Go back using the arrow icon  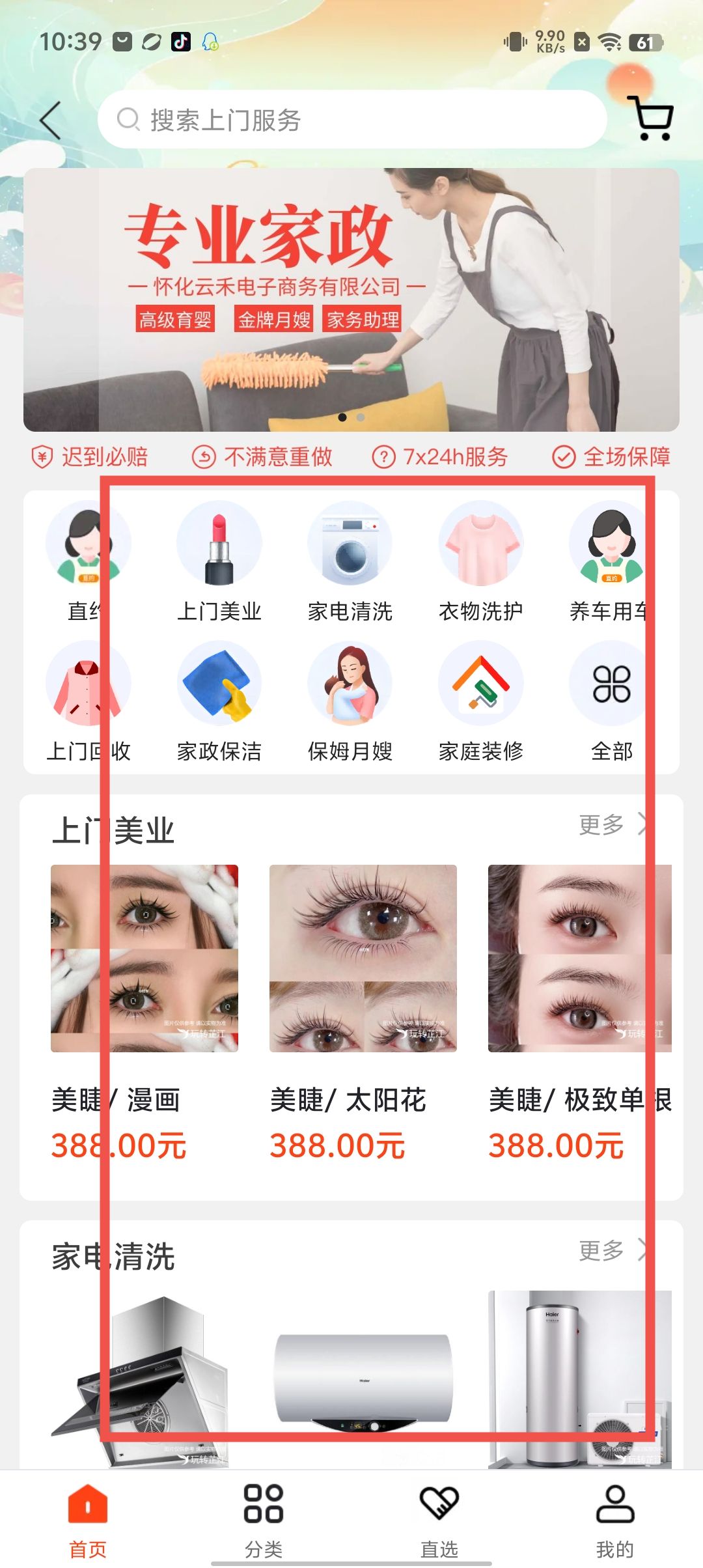coord(51,120)
